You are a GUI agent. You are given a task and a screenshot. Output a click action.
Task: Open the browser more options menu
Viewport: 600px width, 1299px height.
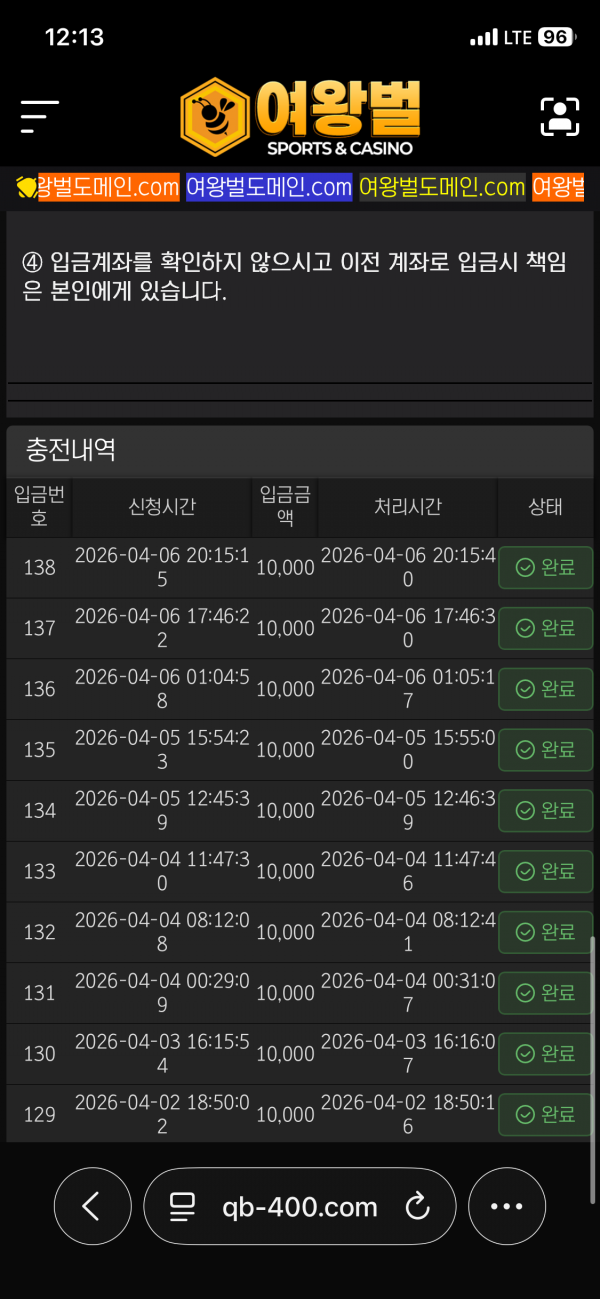click(x=507, y=1207)
